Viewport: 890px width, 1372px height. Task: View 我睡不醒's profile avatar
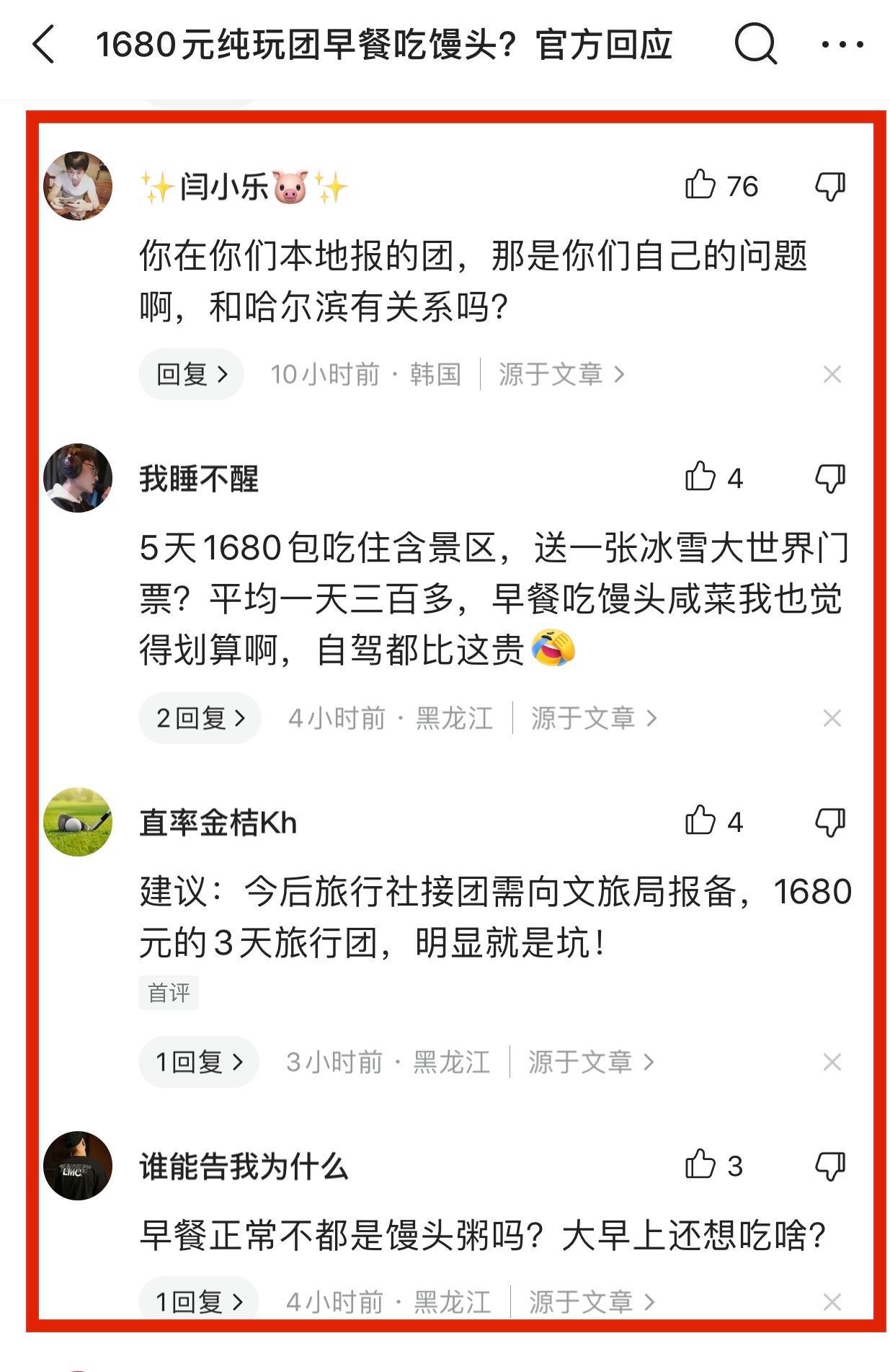78,478
